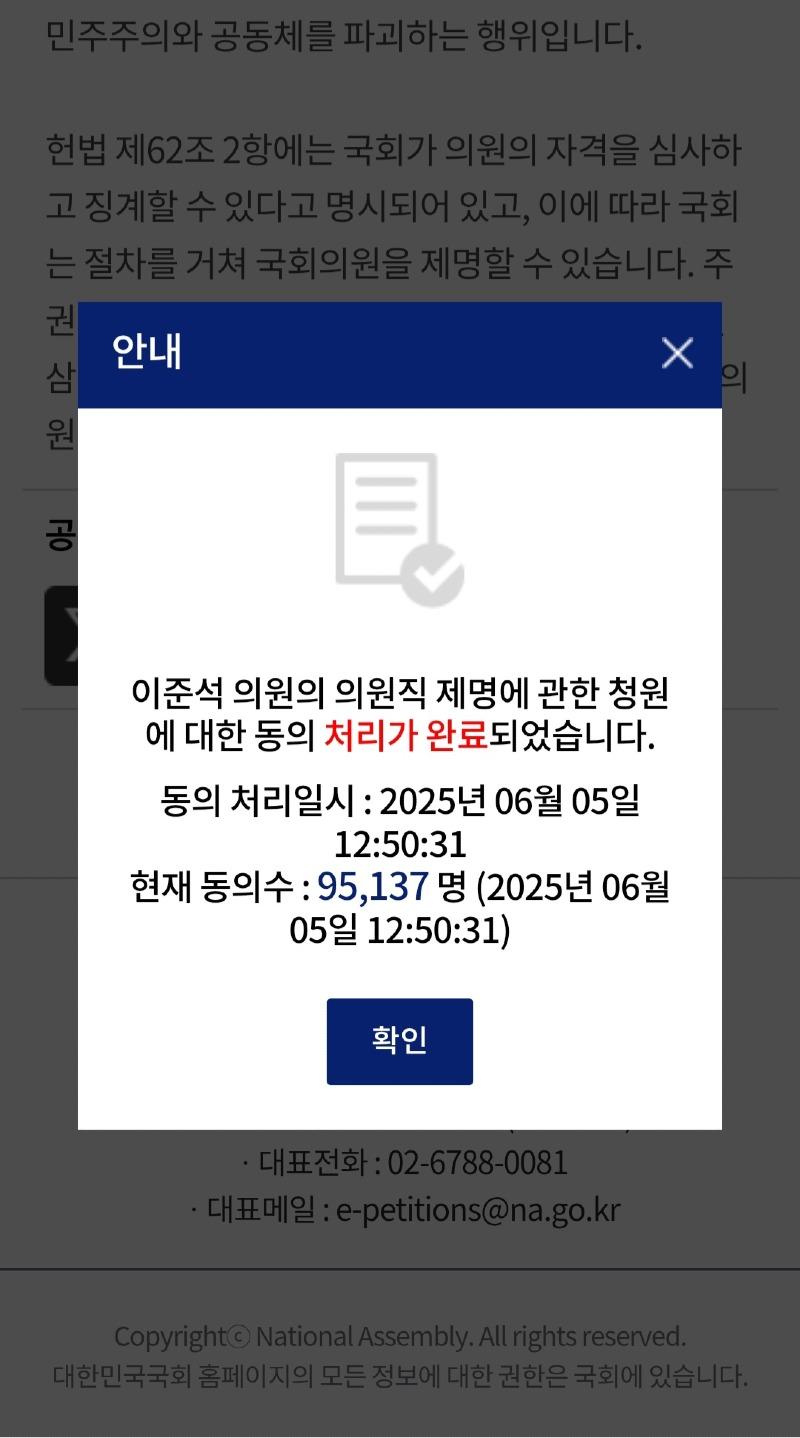Click the 안내 title in the dialog header
Screen dimensions: 800x1438
pos(148,354)
